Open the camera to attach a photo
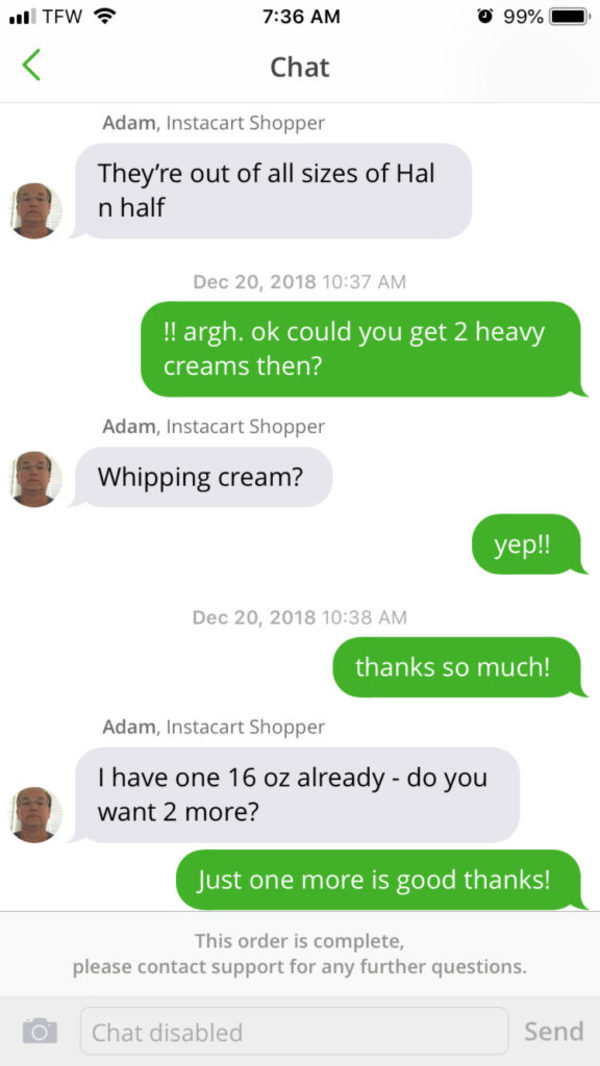 39,1031
